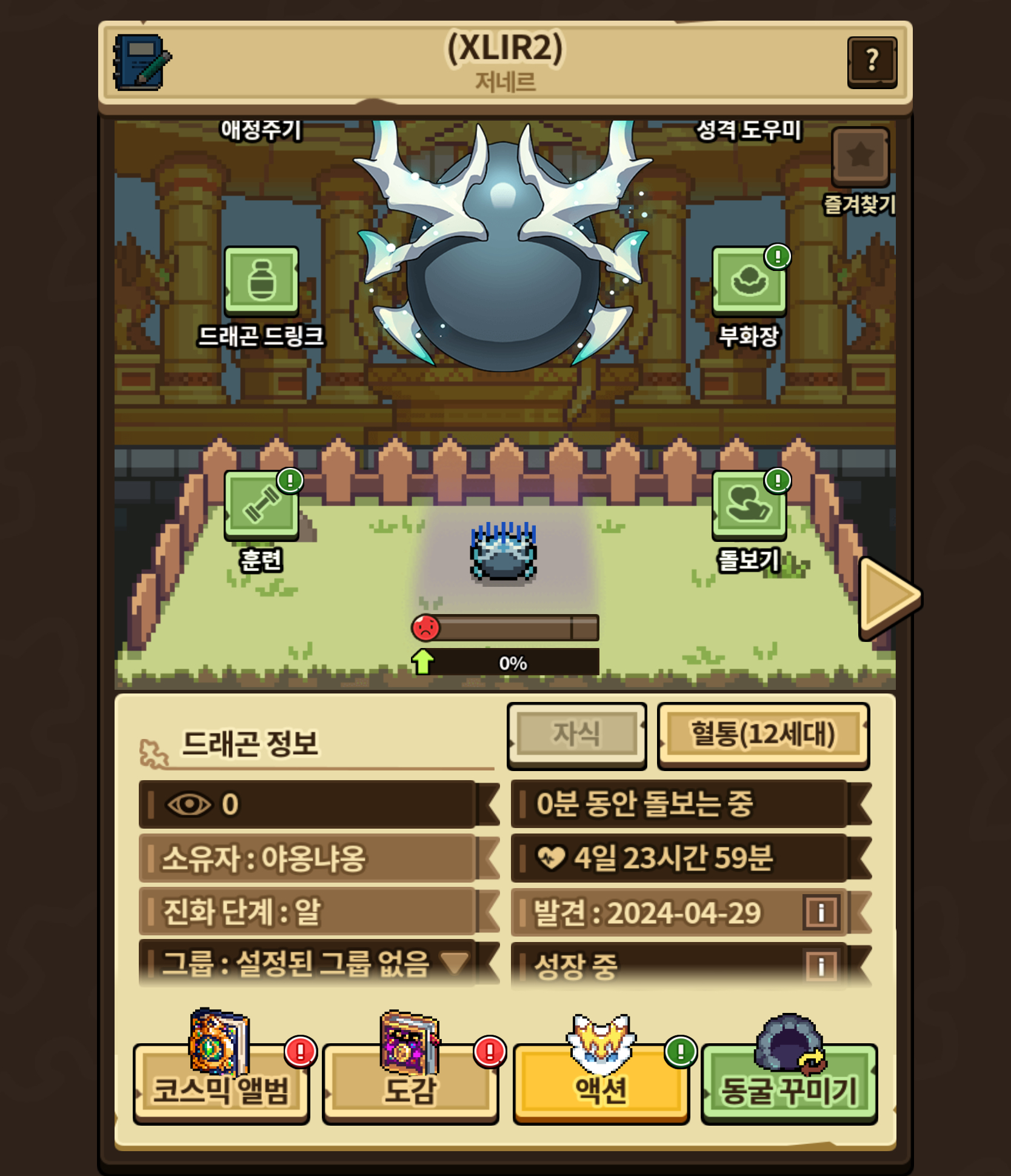This screenshot has height=1176, width=1011.
Task: Start 훈련 training
Action: click(261, 506)
